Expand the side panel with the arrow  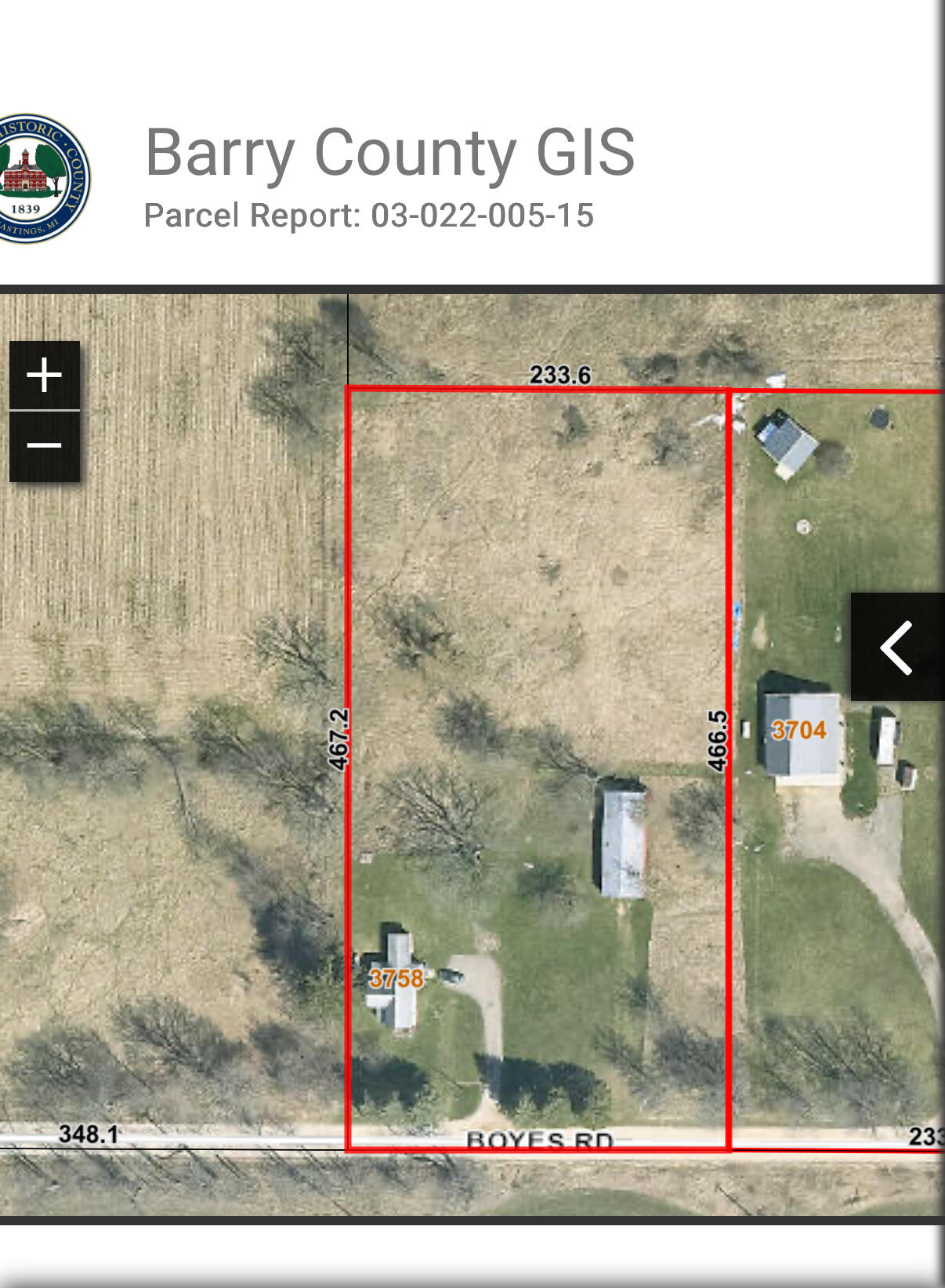point(896,647)
